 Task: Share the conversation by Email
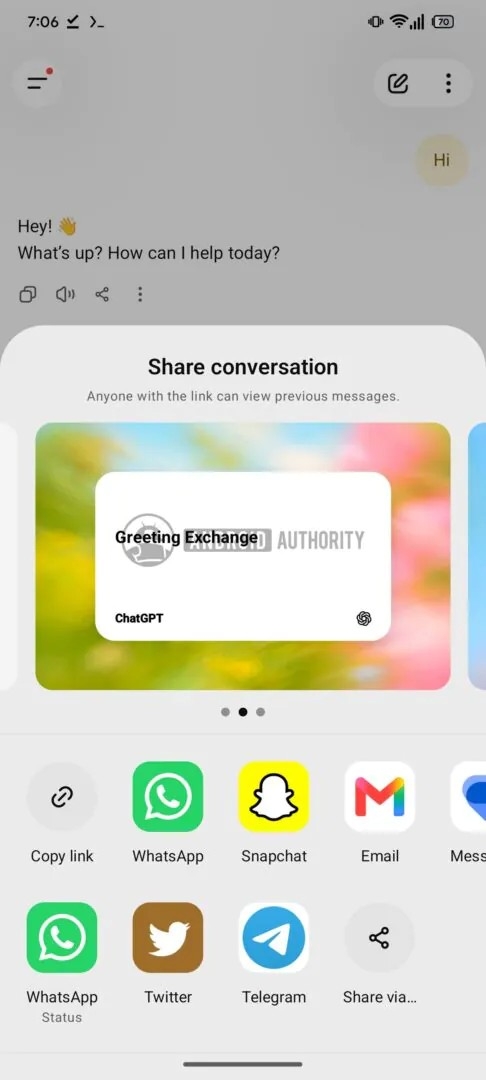[380, 798]
